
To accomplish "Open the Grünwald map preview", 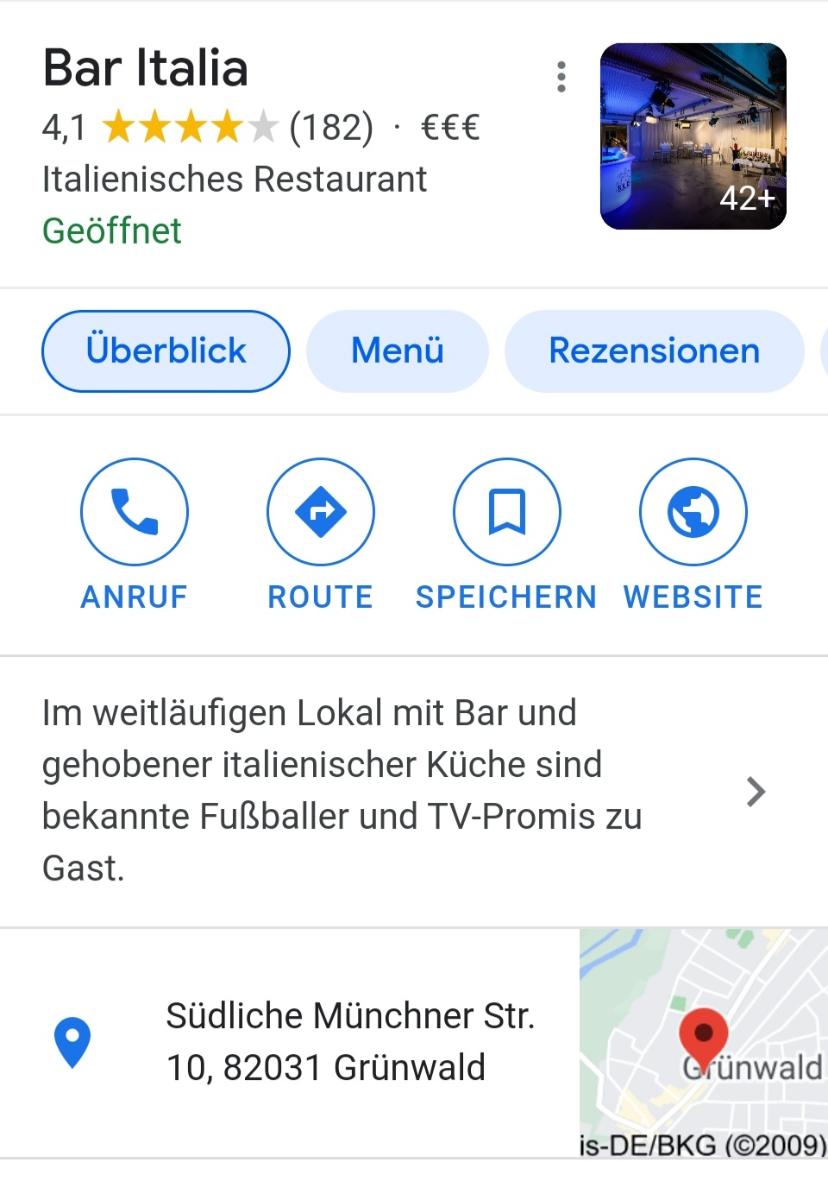I will coord(703,1042).
